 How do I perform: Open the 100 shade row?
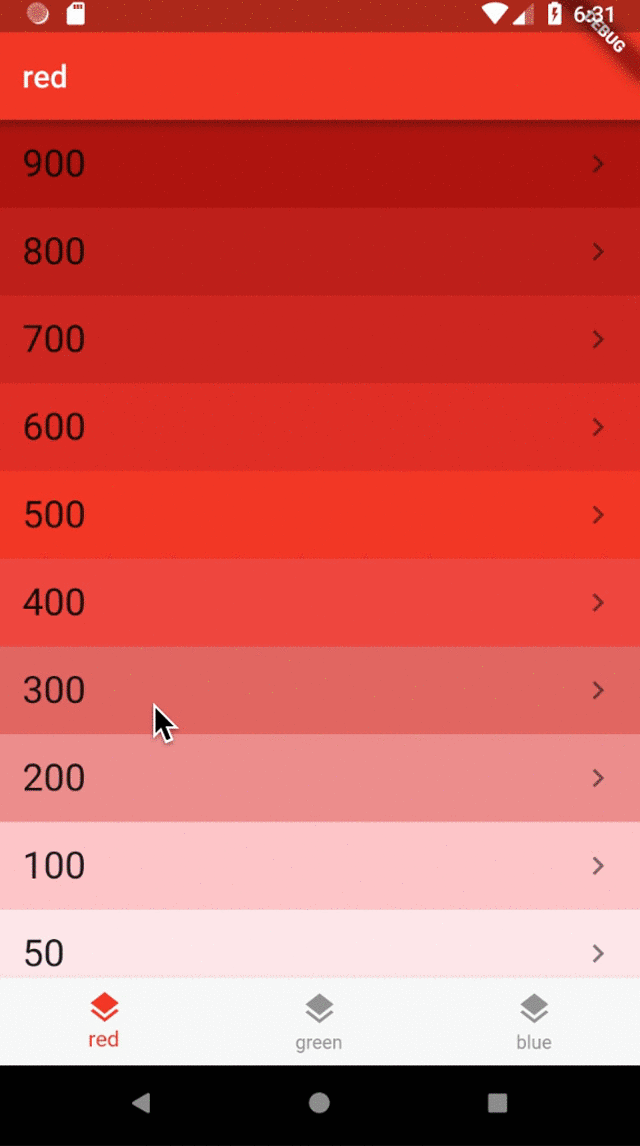click(x=320, y=865)
